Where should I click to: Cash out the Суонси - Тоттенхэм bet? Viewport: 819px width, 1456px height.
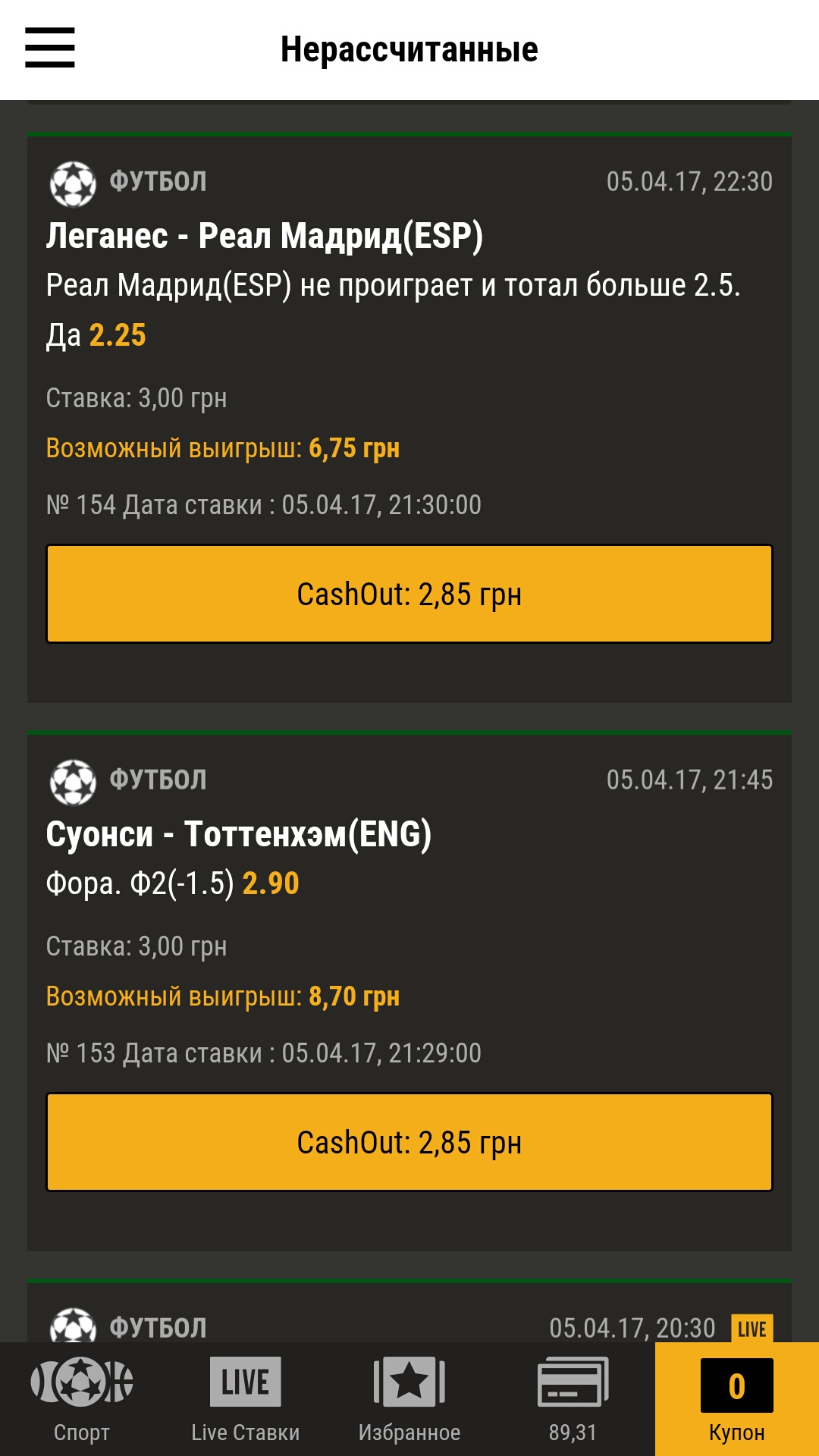point(409,1142)
